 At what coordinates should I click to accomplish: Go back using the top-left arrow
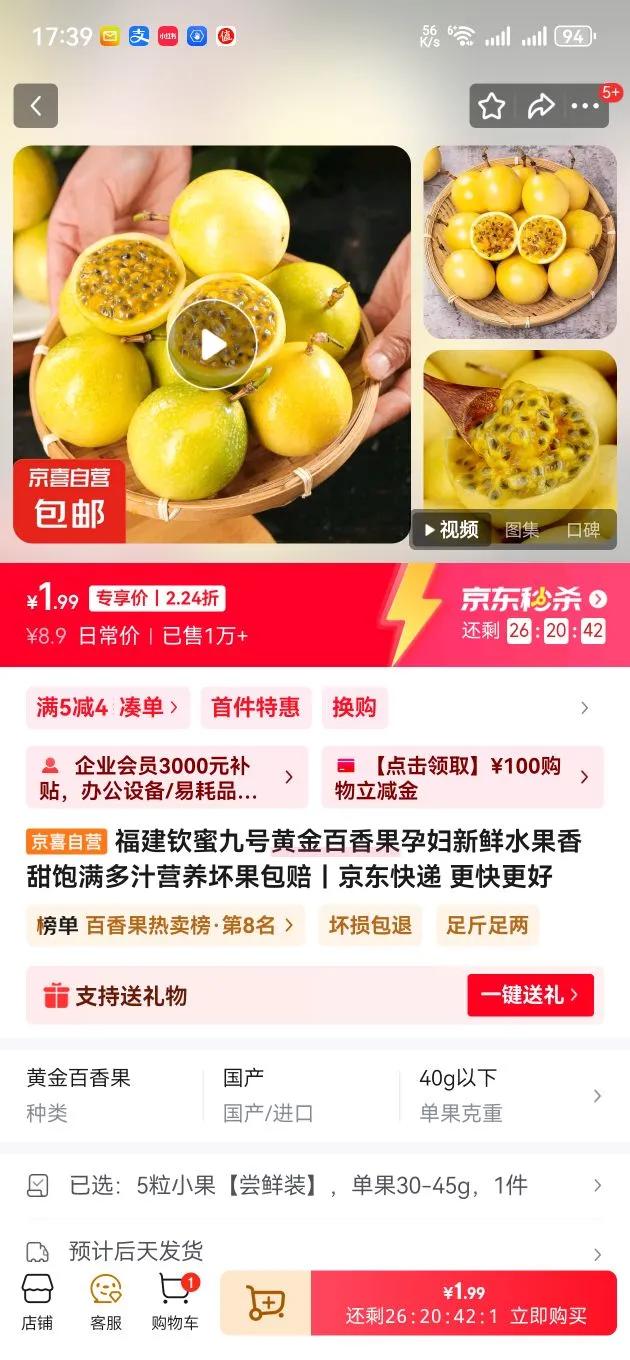[x=36, y=106]
